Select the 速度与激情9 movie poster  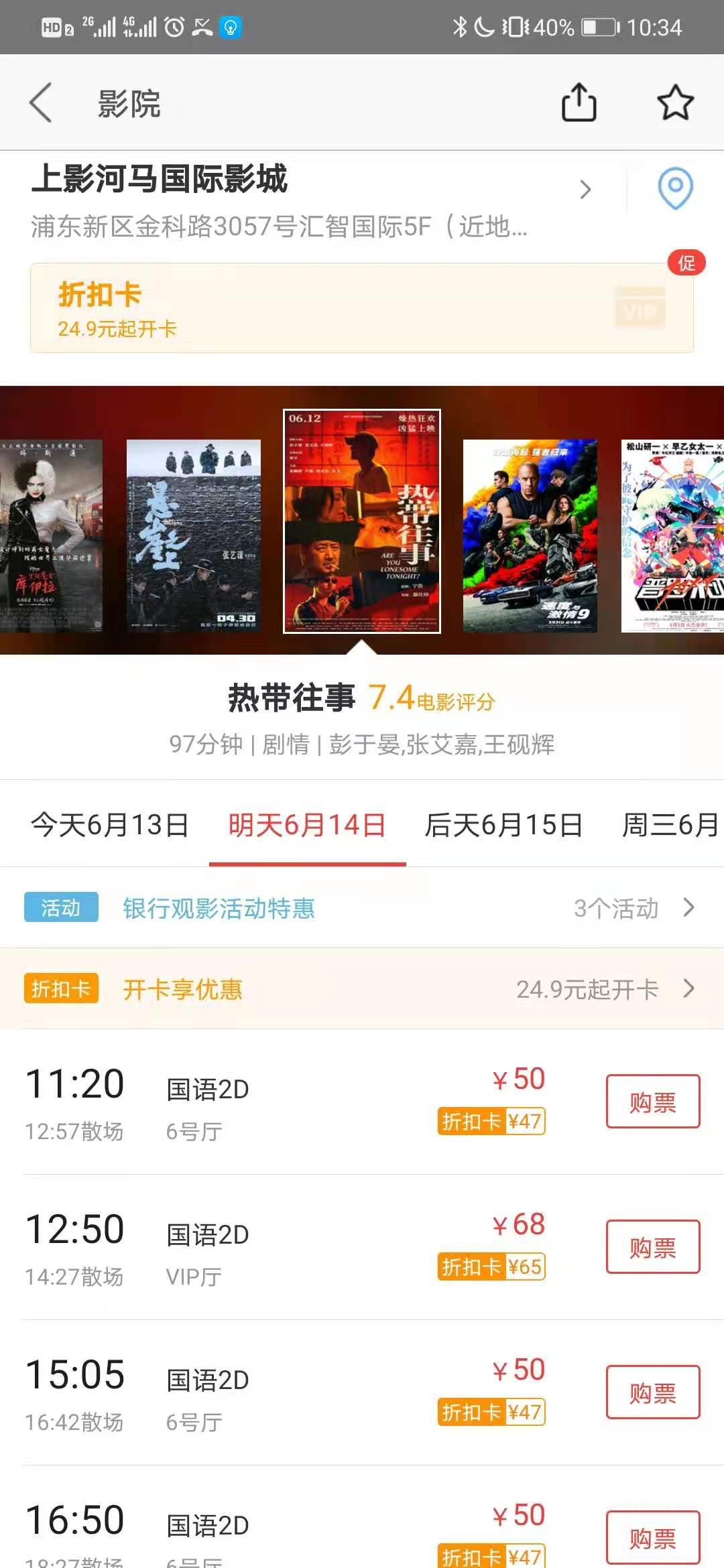tap(529, 536)
